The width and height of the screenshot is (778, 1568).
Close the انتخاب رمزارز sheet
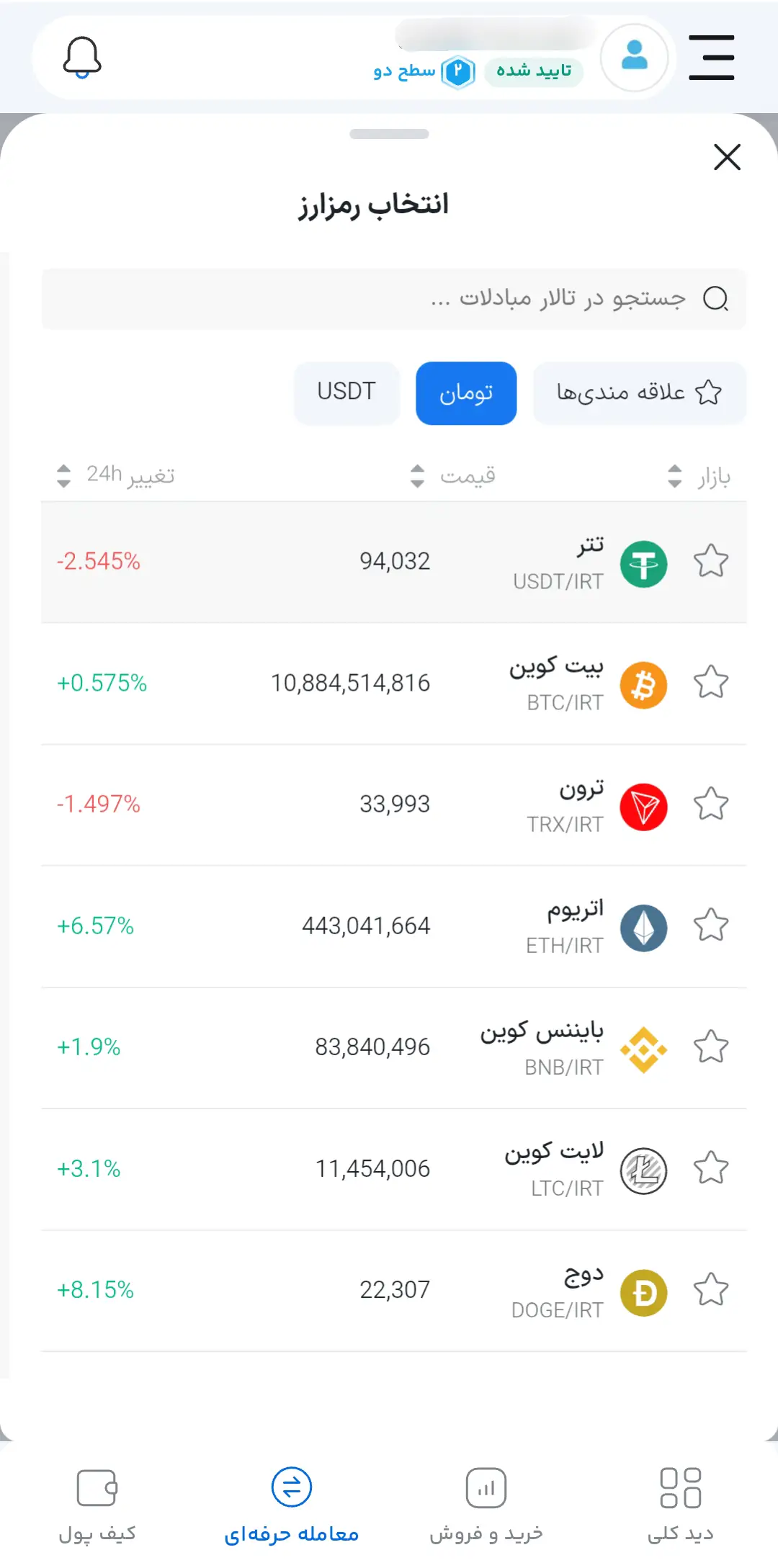point(727,157)
